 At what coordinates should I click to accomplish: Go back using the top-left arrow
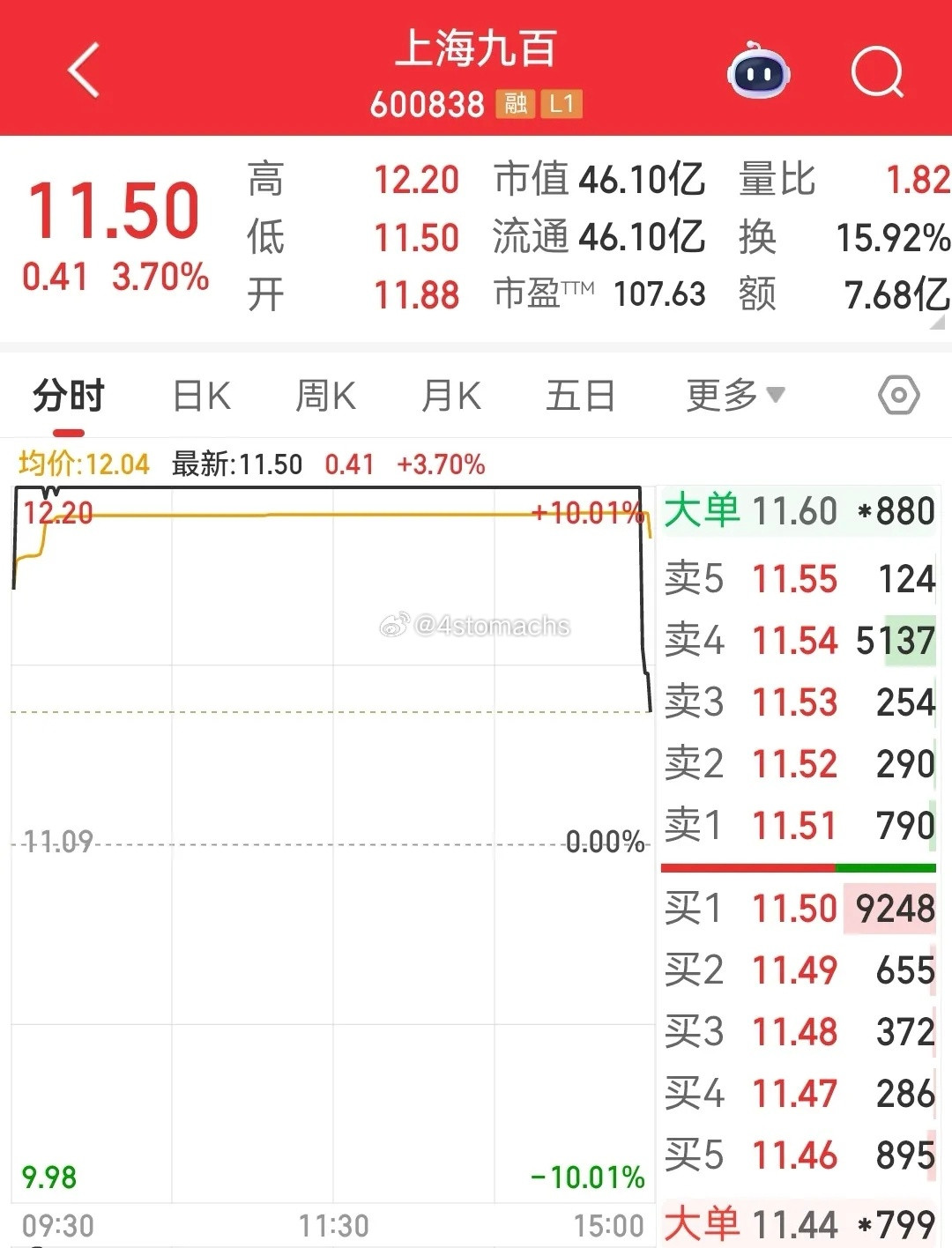[x=84, y=70]
